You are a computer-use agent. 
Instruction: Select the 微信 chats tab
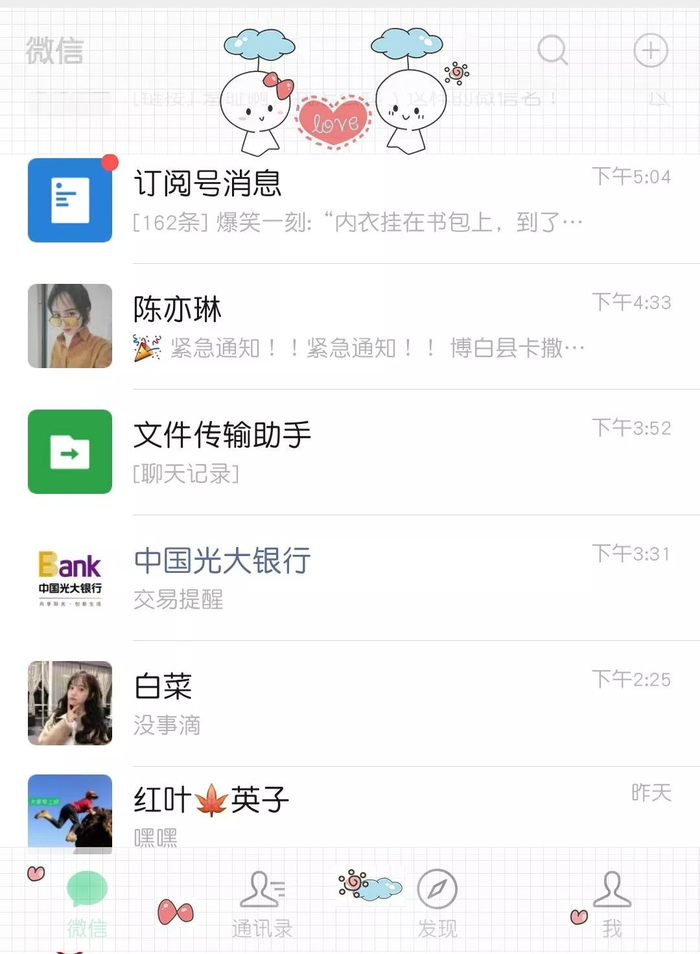[x=87, y=903]
